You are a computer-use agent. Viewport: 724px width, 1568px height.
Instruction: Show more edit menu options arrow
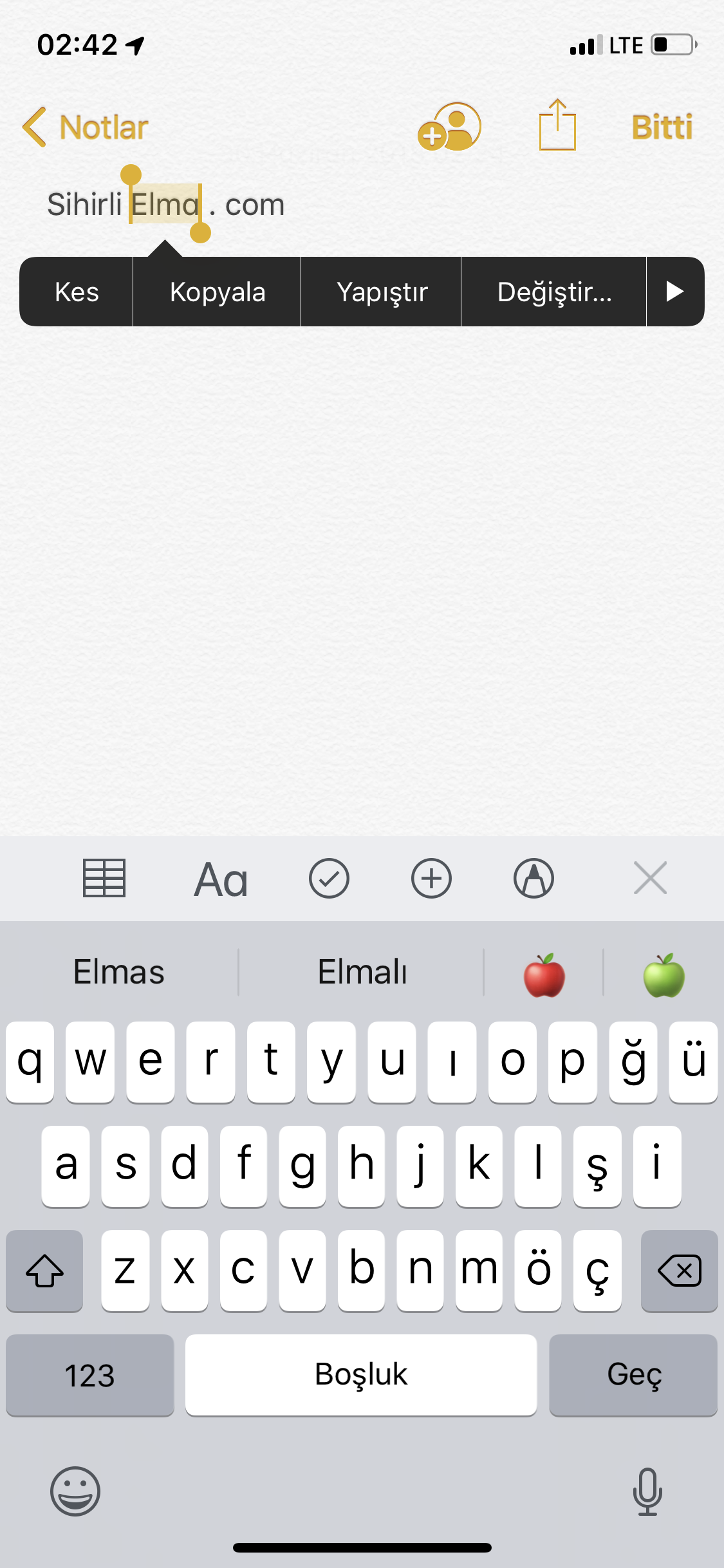[674, 292]
